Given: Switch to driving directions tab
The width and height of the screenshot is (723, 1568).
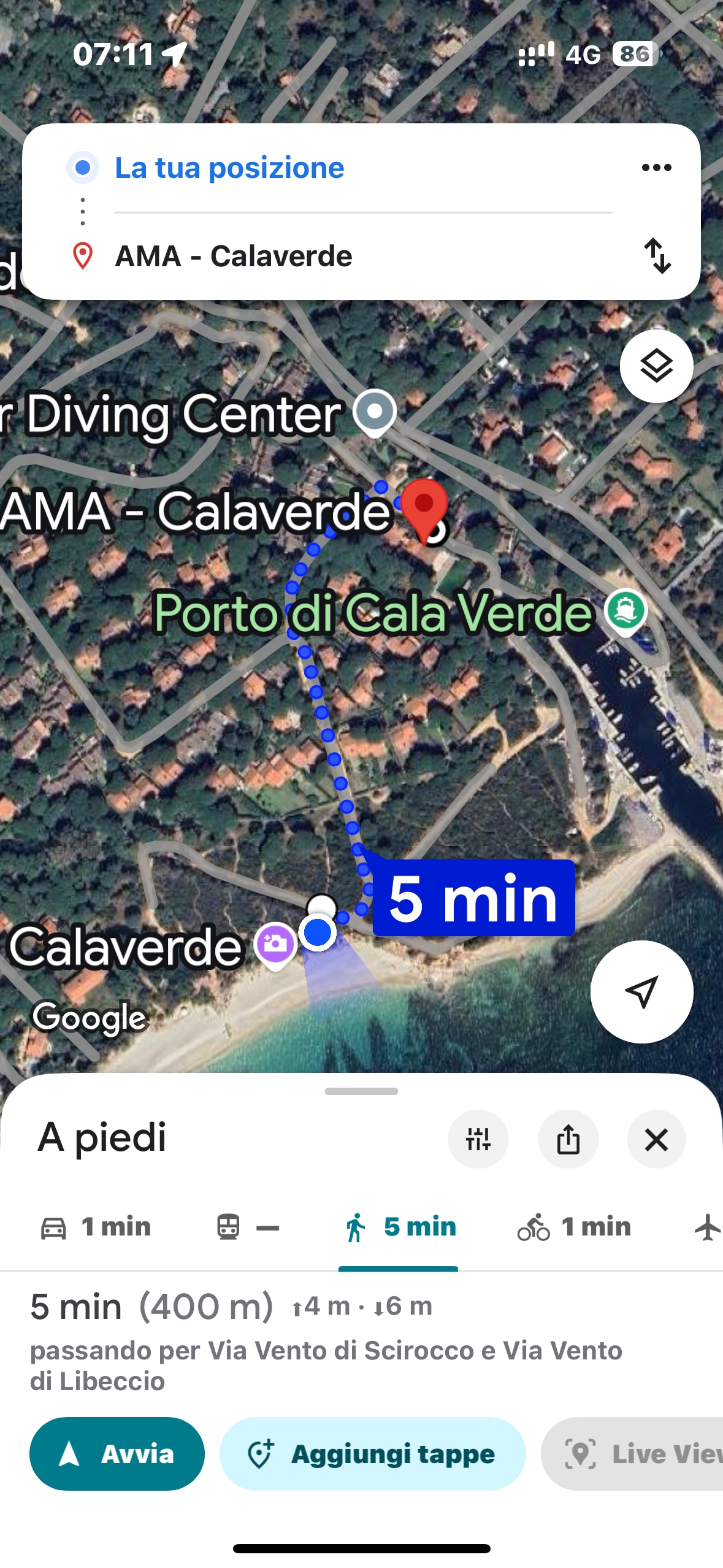Looking at the screenshot, I should tap(96, 1227).
